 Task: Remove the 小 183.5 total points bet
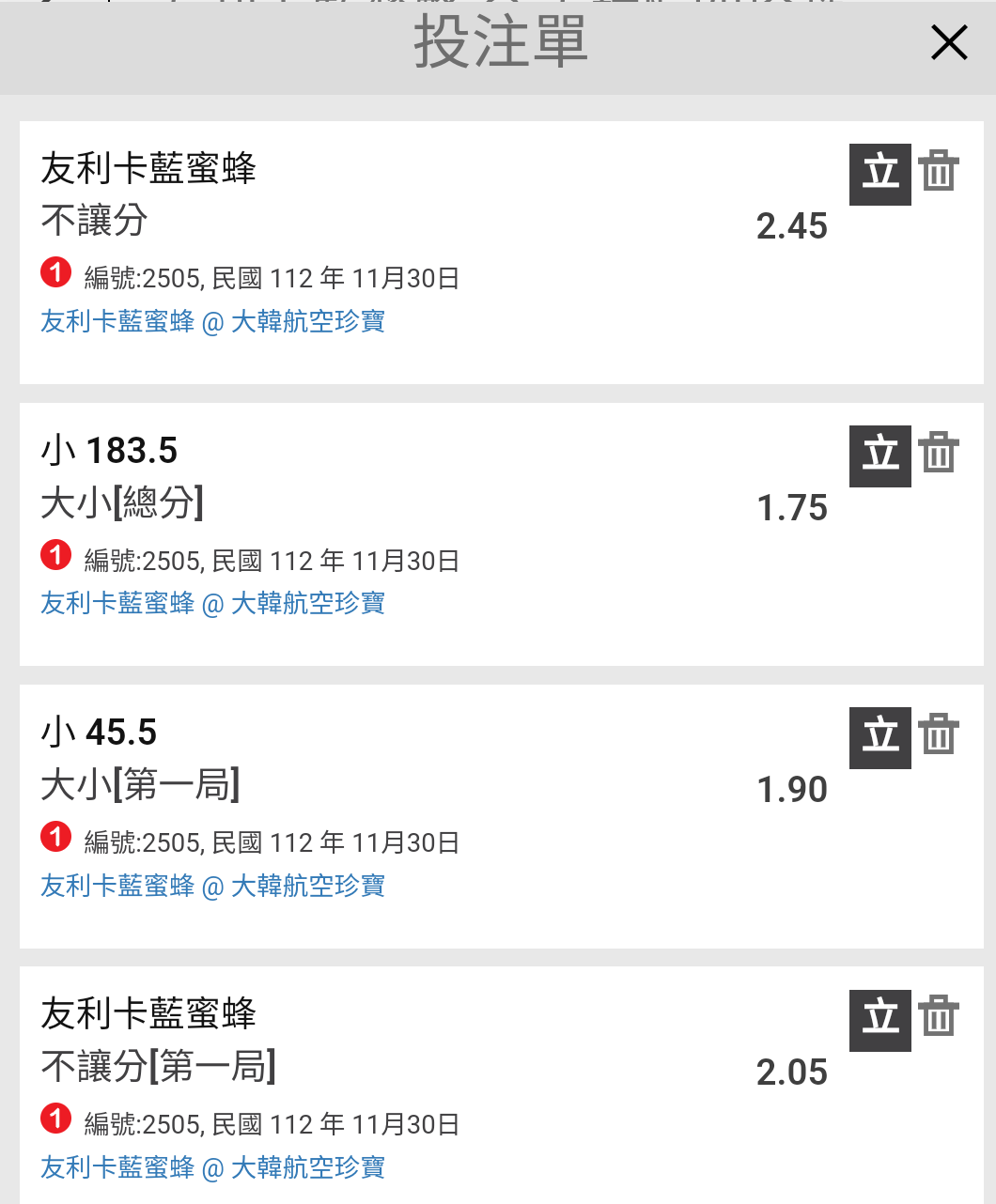pyautogui.click(x=939, y=453)
